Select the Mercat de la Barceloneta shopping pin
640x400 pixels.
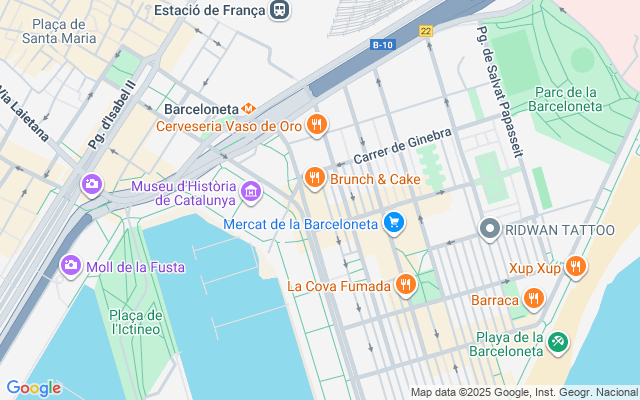pos(394,223)
